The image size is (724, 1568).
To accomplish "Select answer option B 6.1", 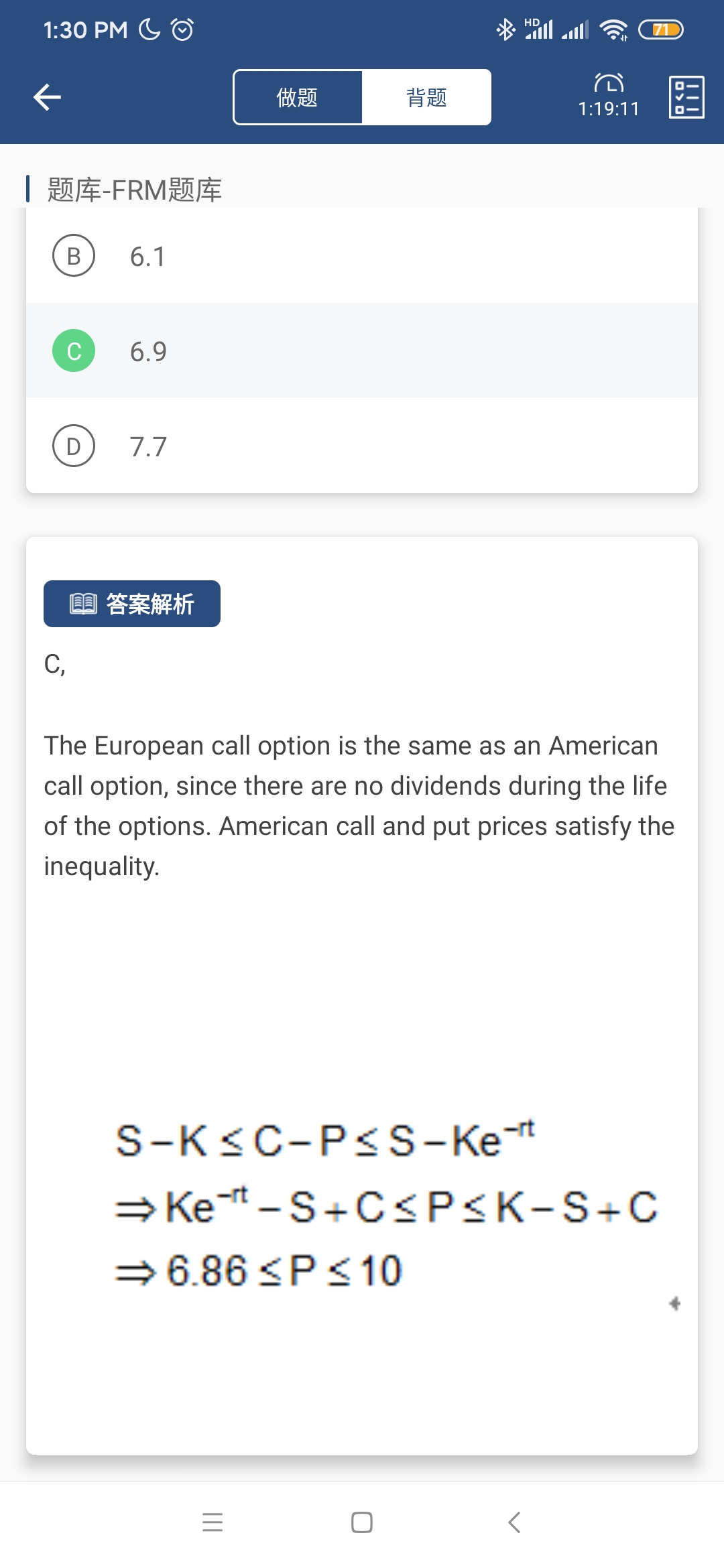I will tap(362, 256).
